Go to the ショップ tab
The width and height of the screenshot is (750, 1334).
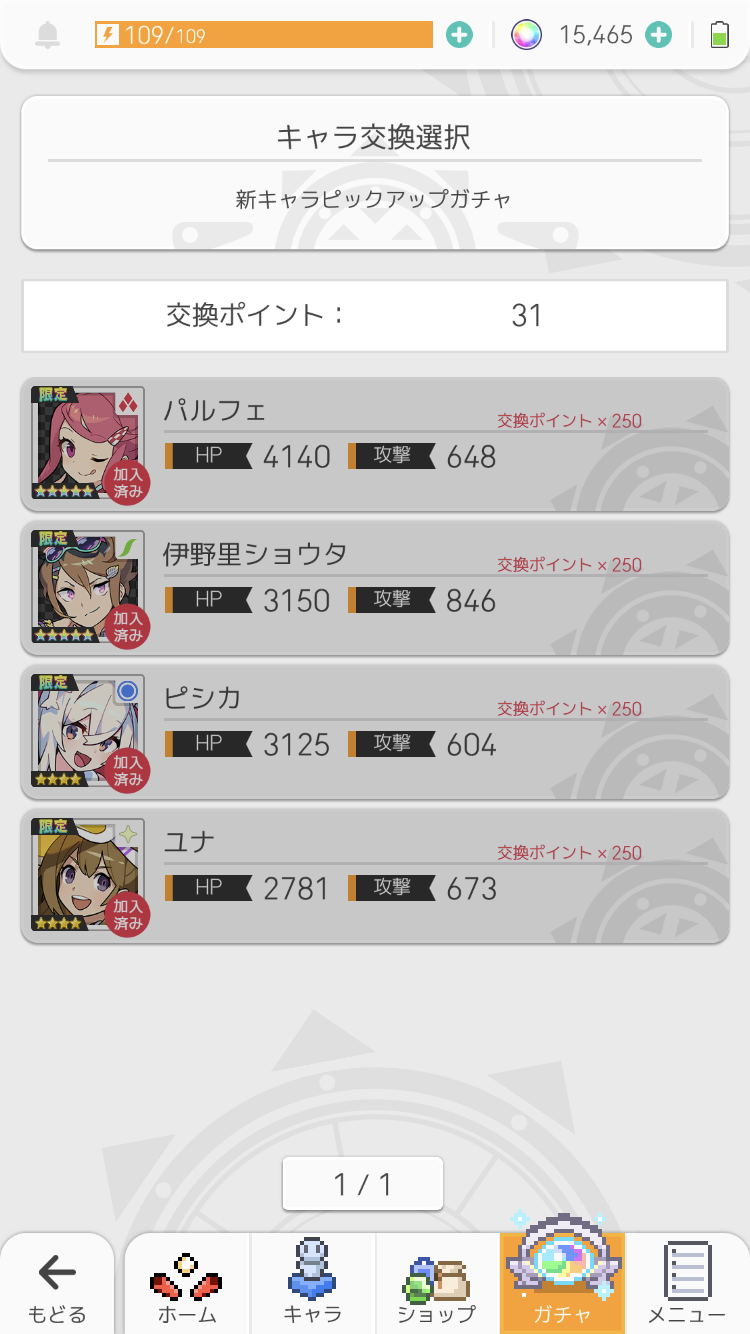tap(437, 1286)
